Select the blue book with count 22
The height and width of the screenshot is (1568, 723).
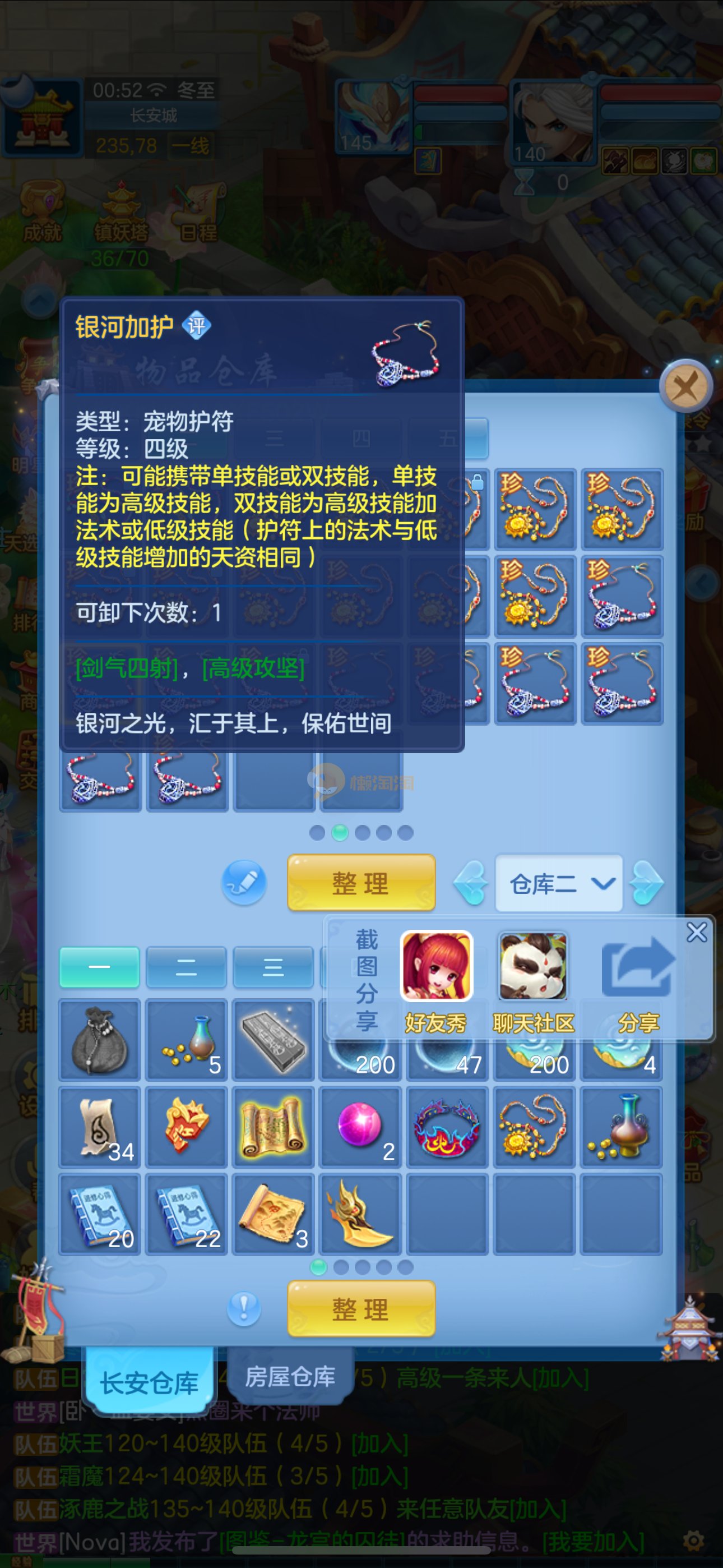(x=187, y=1214)
